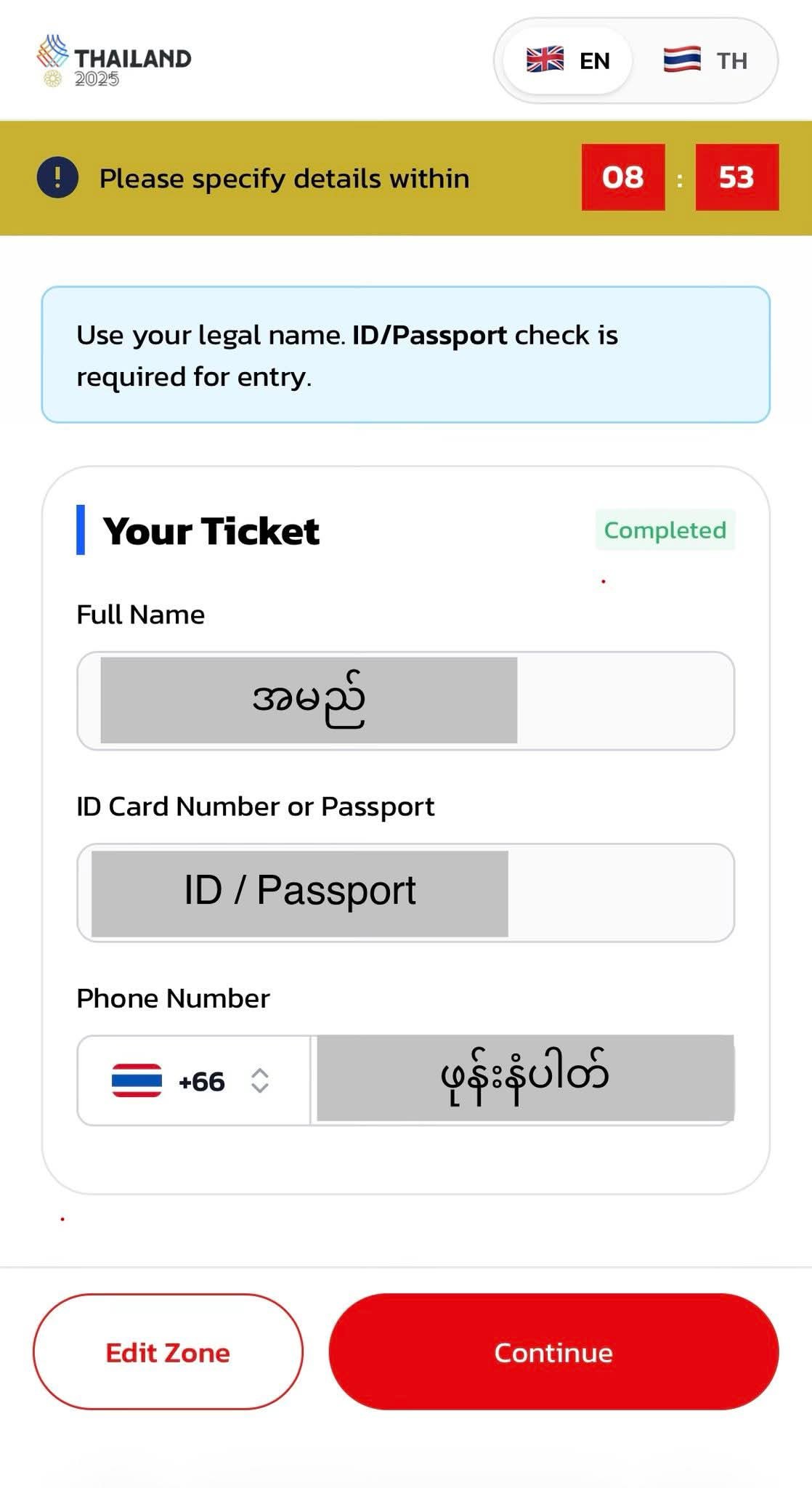812x1488 pixels.
Task: Select the Phone Number input box
Action: coord(524,1080)
